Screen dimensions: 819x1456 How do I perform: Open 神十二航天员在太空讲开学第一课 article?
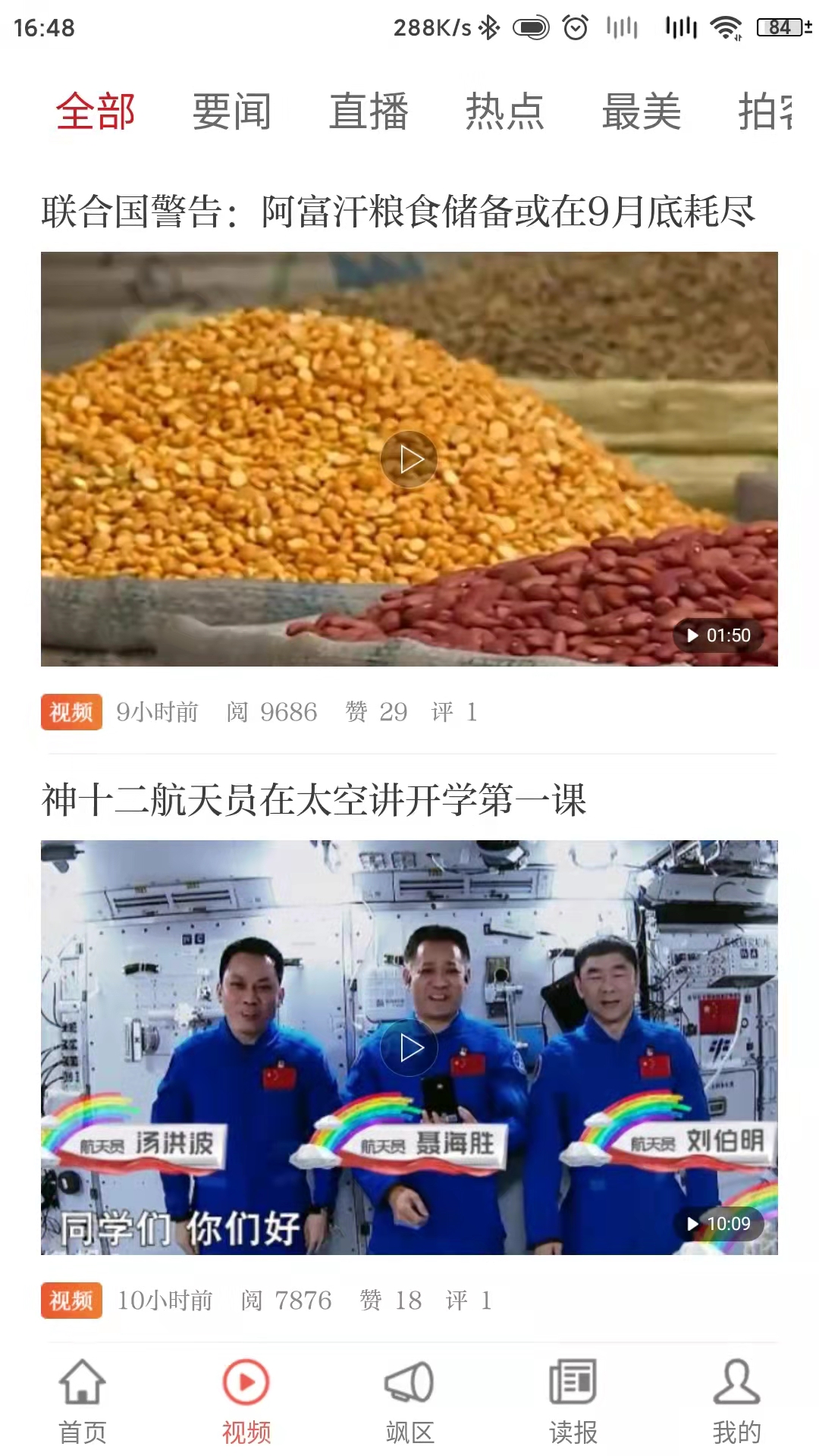coord(314,800)
